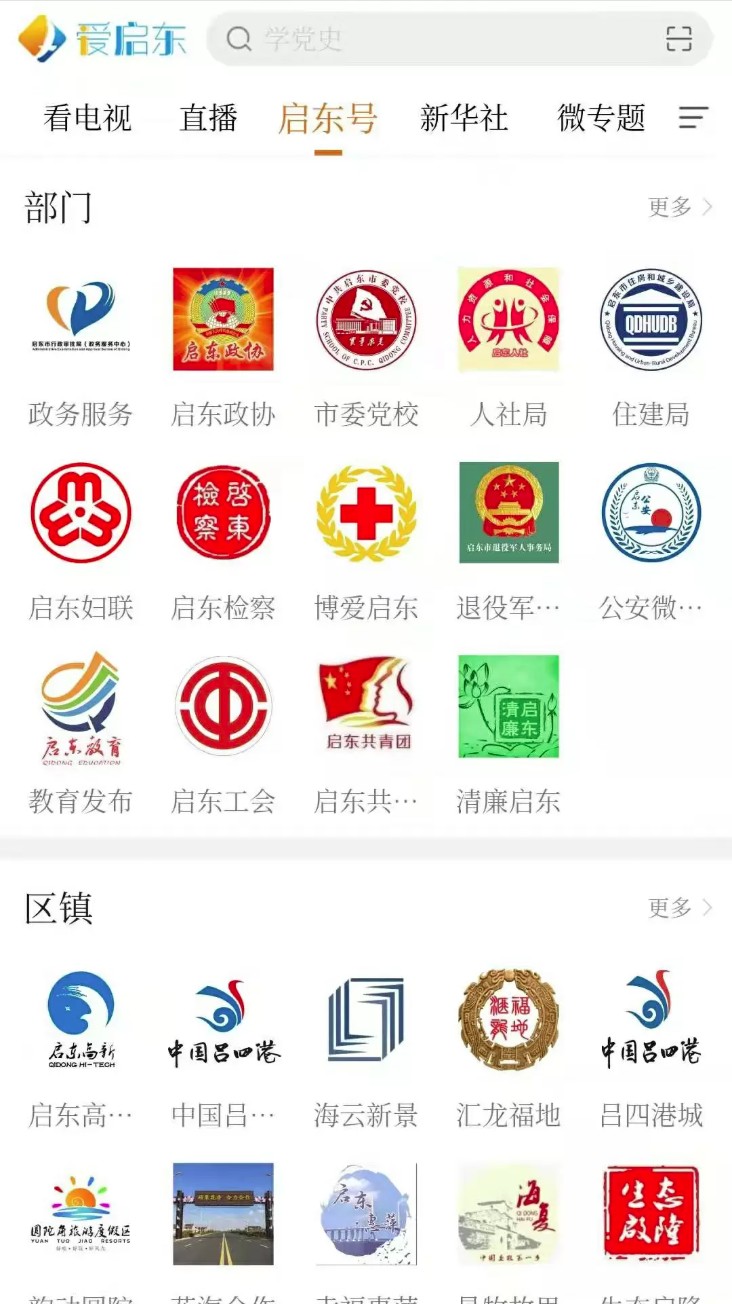Open the 启东工会 union icon
Image resolution: width=732 pixels, height=1304 pixels.
(x=222, y=705)
